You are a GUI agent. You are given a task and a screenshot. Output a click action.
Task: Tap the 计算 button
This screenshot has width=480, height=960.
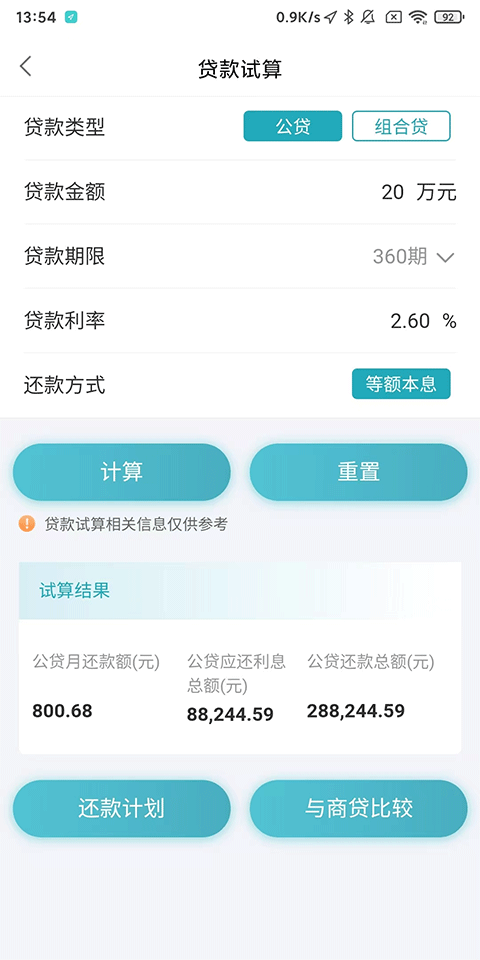(x=122, y=472)
